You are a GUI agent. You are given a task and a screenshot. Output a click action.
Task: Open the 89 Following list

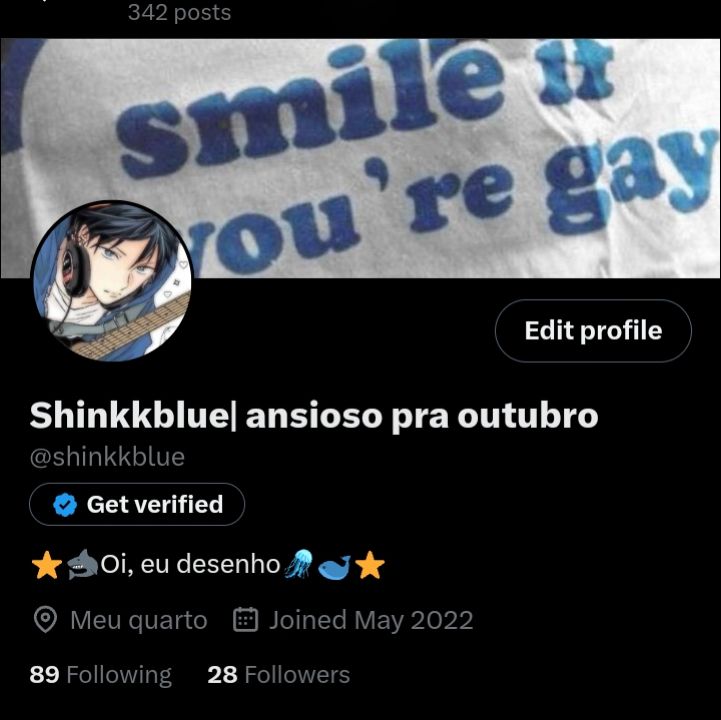(100, 675)
